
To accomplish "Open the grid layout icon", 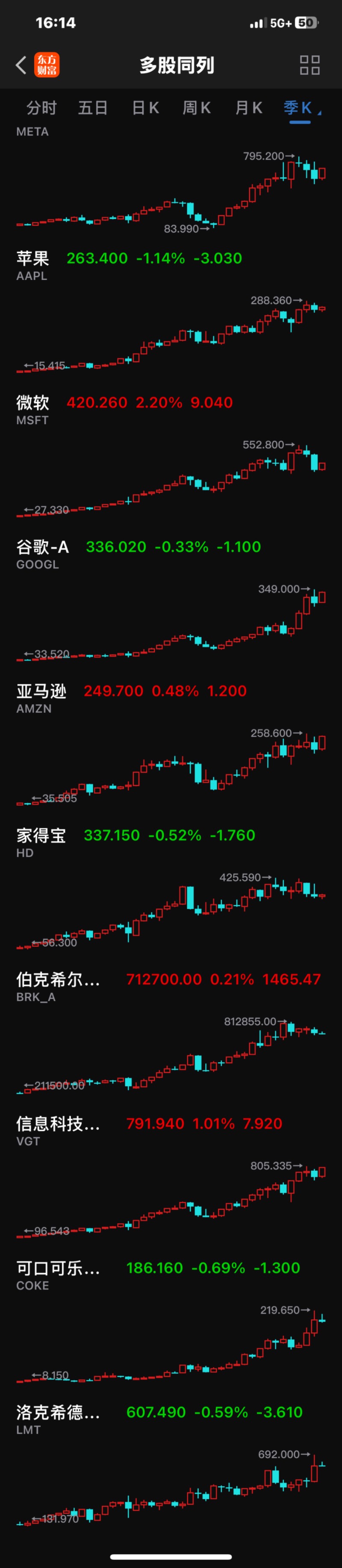I will 309,65.
